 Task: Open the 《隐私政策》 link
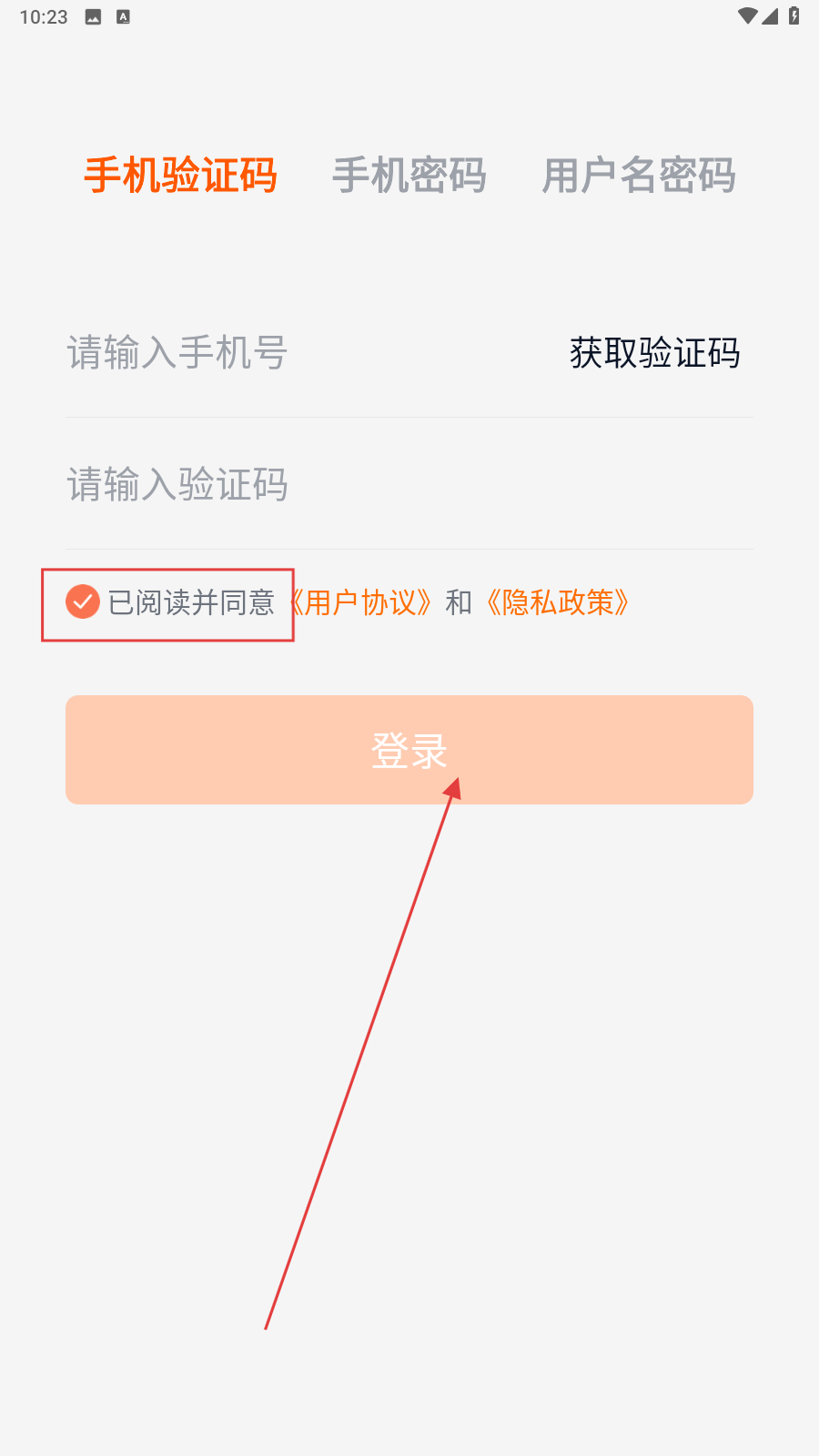click(557, 602)
